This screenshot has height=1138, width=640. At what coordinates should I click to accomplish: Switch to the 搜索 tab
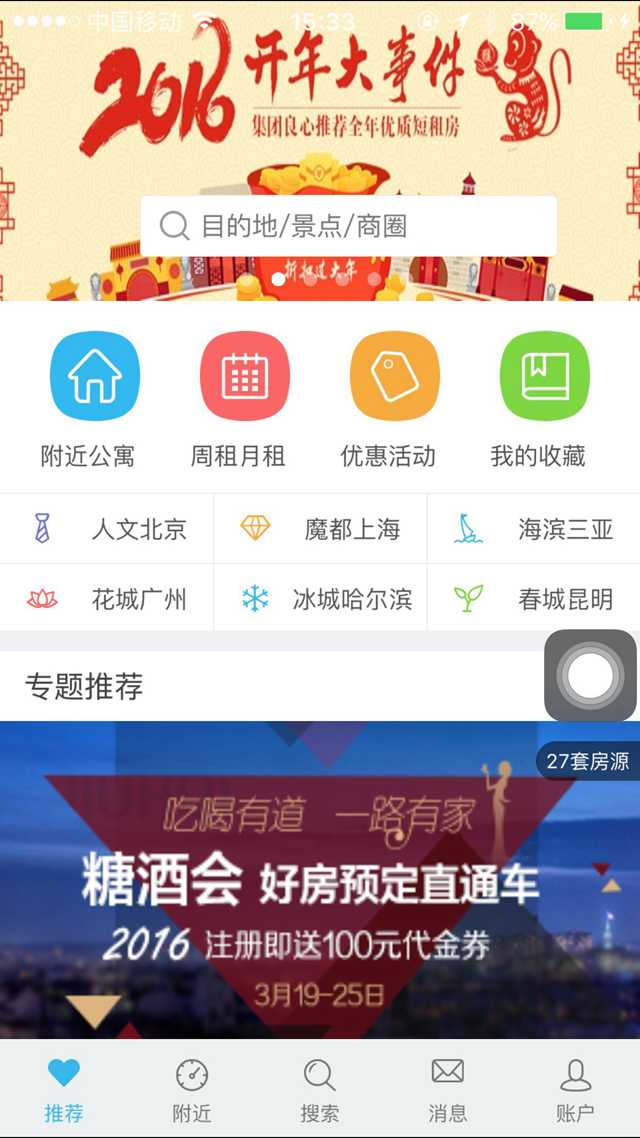tap(320, 1090)
